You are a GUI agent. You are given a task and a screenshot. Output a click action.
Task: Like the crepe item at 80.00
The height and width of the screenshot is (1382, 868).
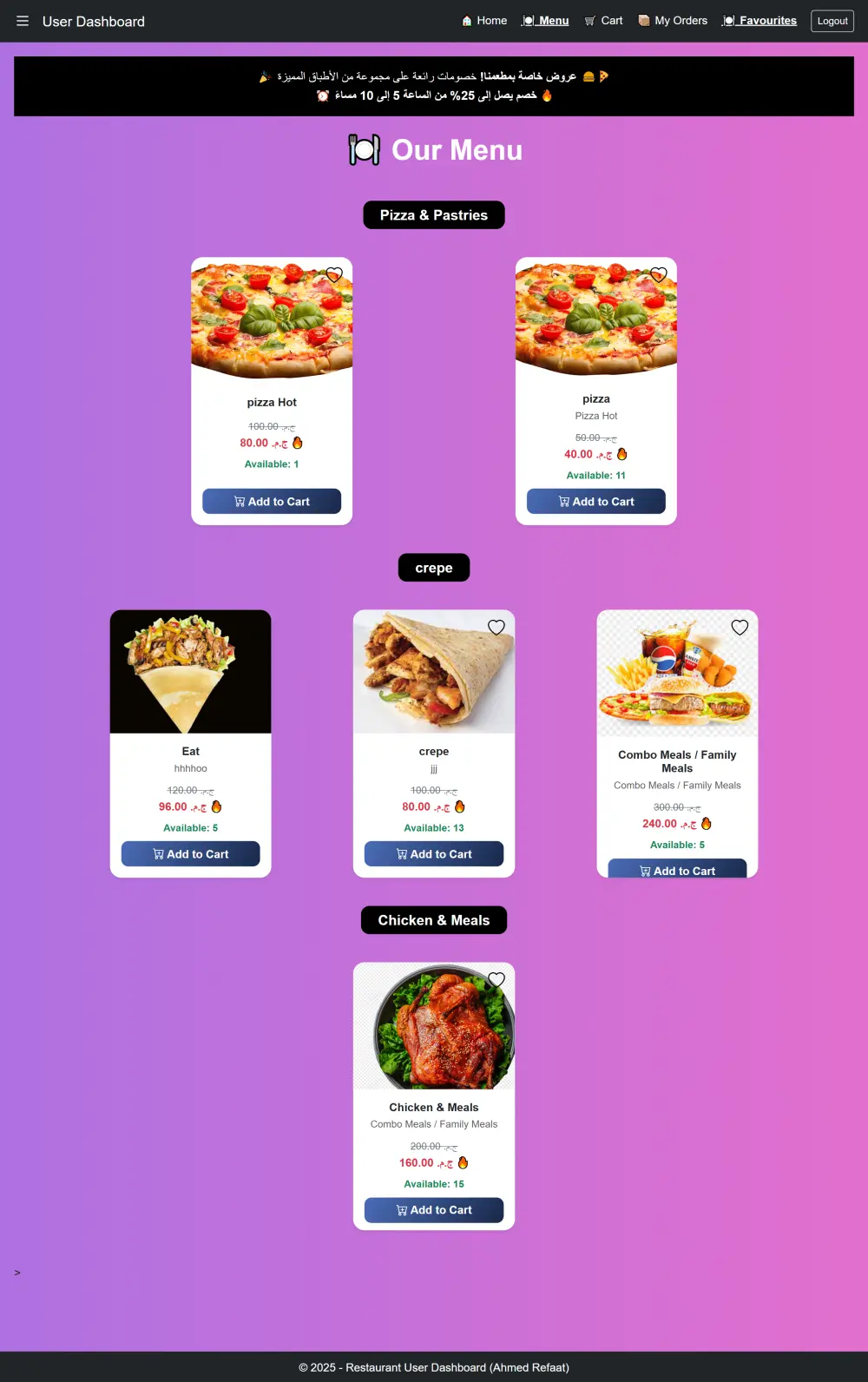(x=496, y=628)
